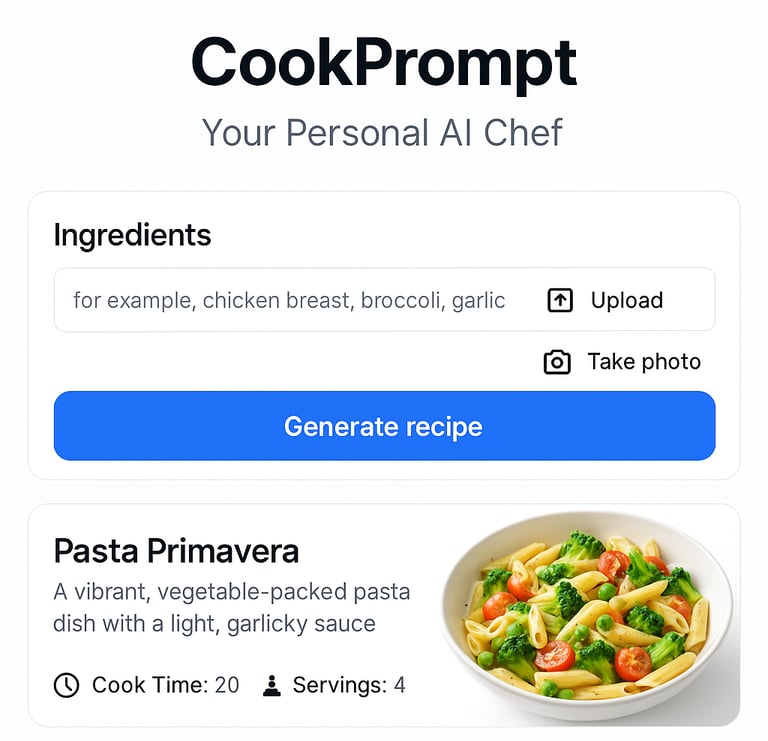Image resolution: width=768 pixels, height=741 pixels.
Task: Generate recipe from ingredients
Action: [384, 427]
